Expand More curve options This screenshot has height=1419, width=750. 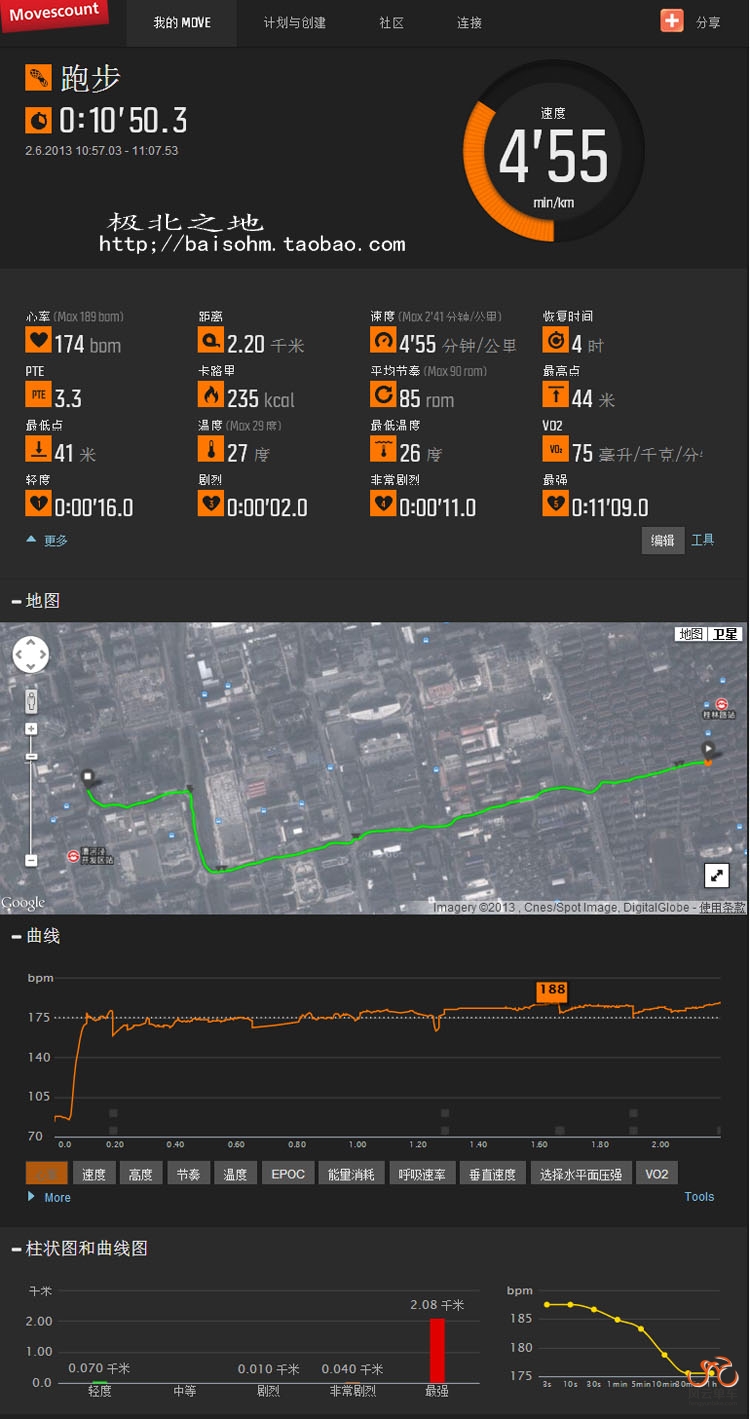[56, 1197]
